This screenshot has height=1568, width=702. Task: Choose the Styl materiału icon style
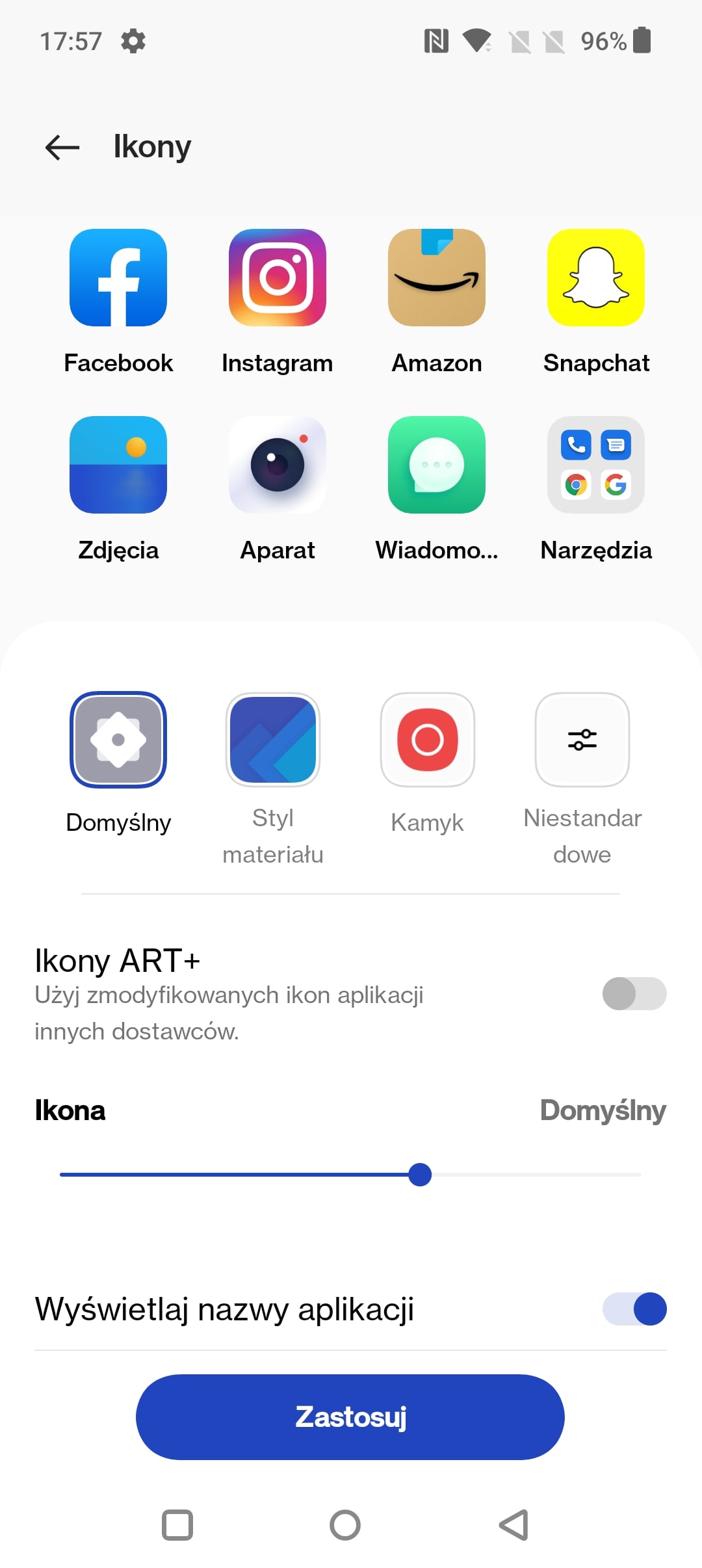pos(273,740)
